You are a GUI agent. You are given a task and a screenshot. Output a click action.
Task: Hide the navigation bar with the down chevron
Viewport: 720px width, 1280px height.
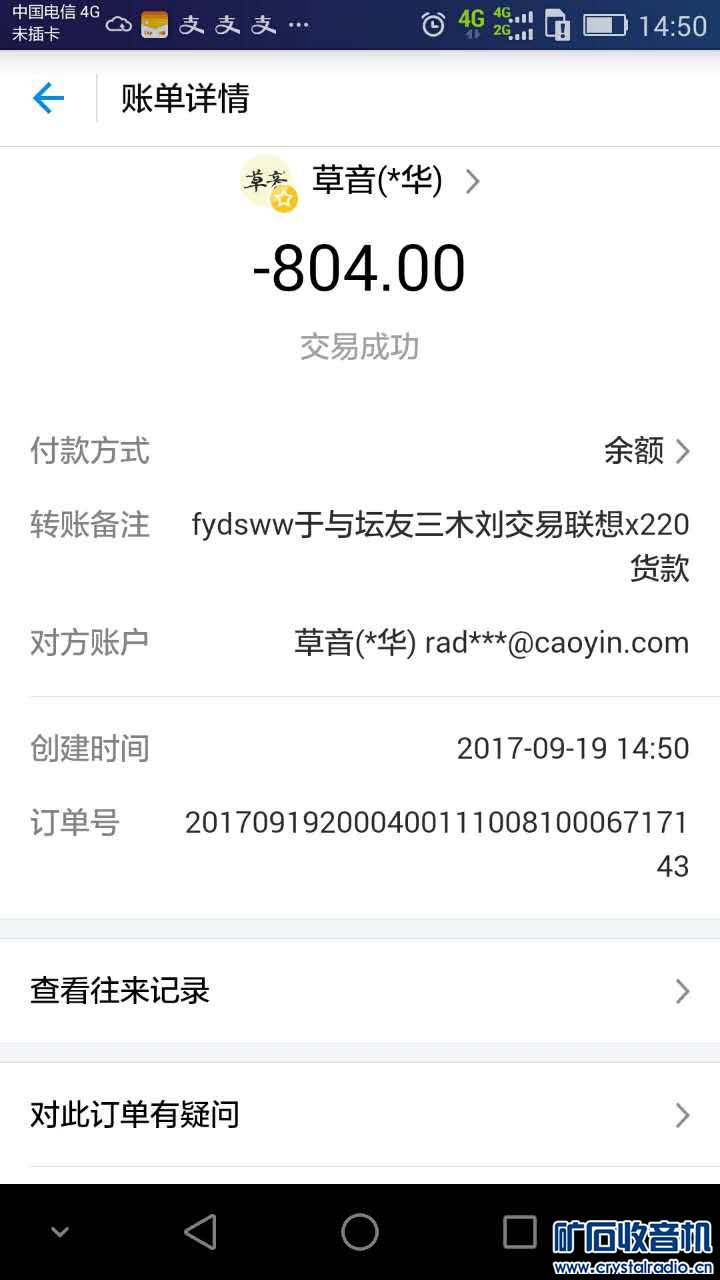coord(60,1232)
